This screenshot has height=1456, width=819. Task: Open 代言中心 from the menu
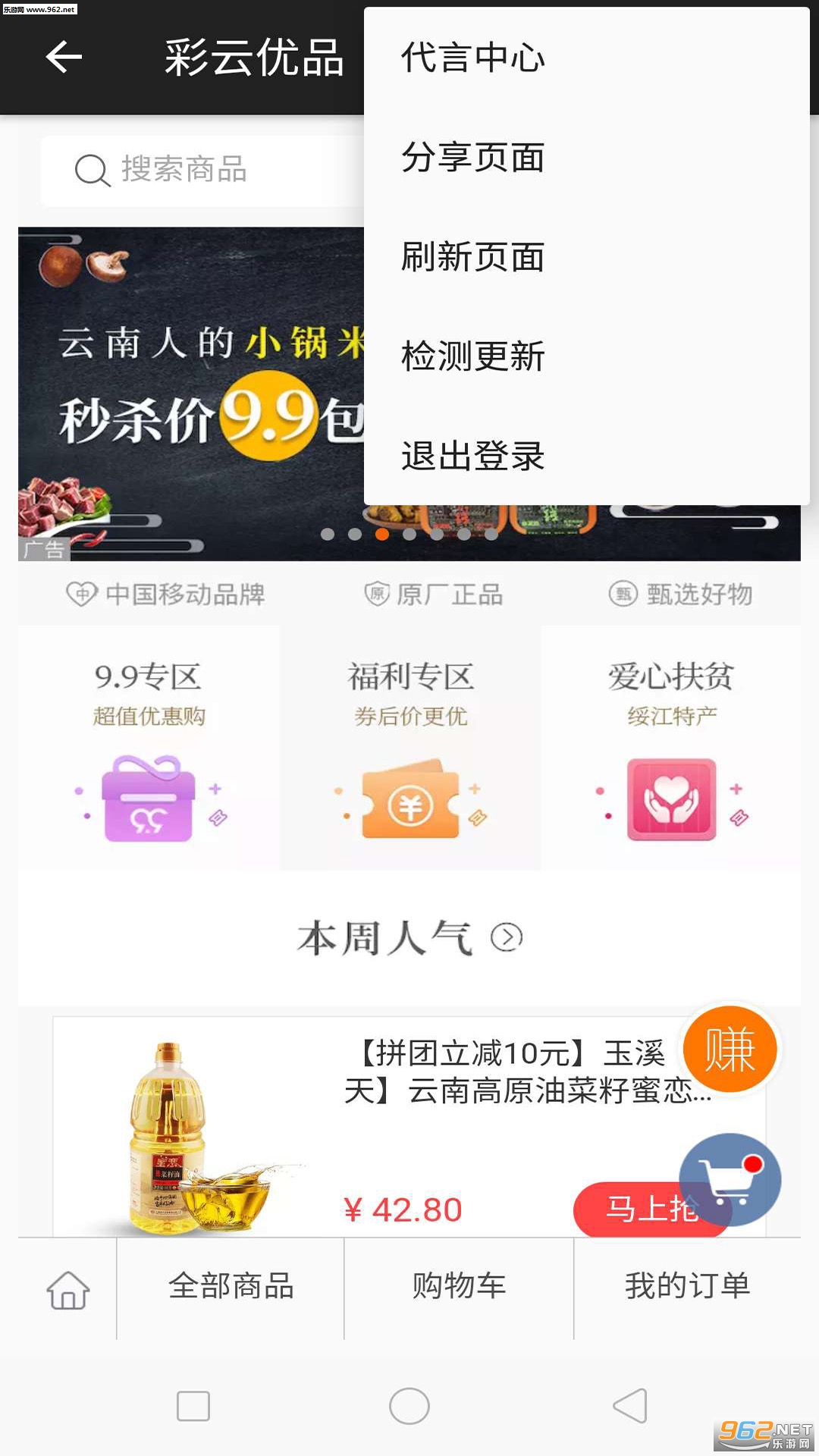472,58
